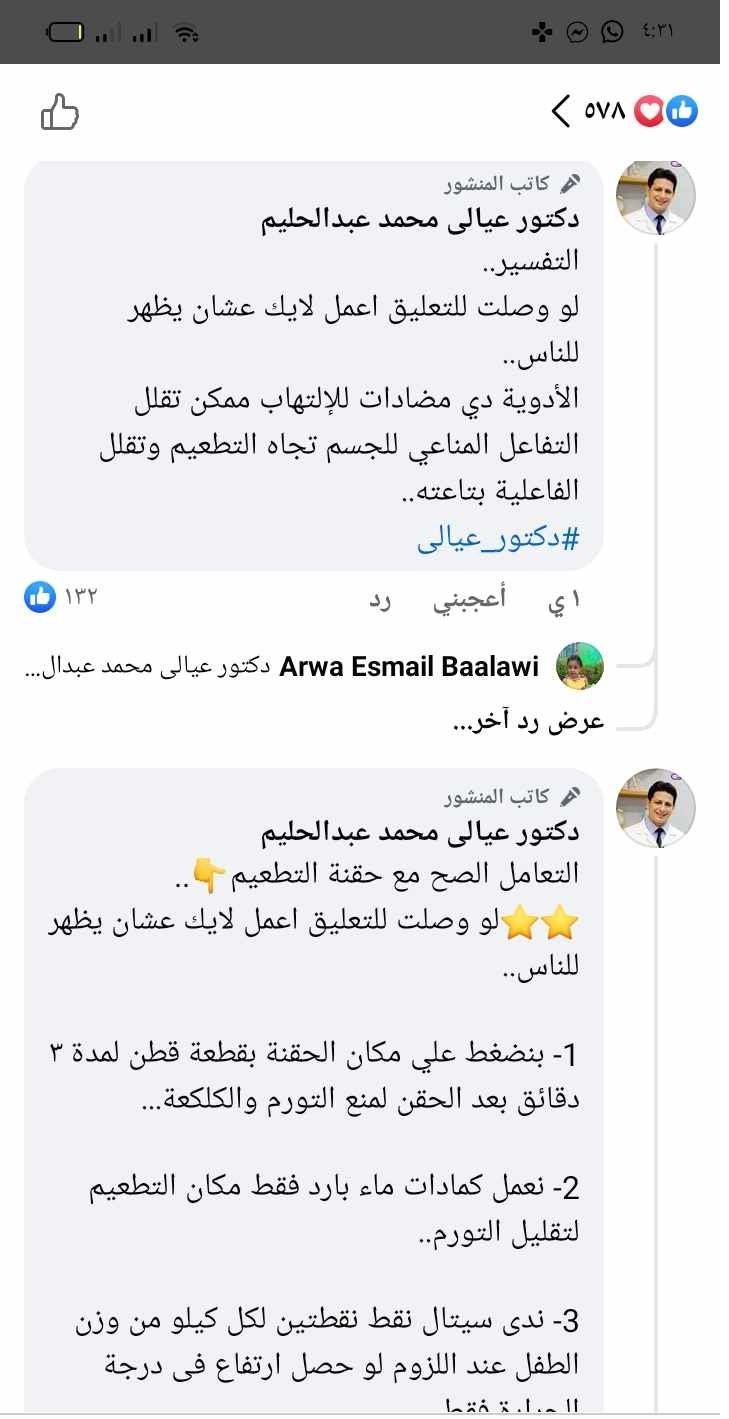
Task: Open the #دكتور_عيالى hashtag
Action: pos(498,540)
